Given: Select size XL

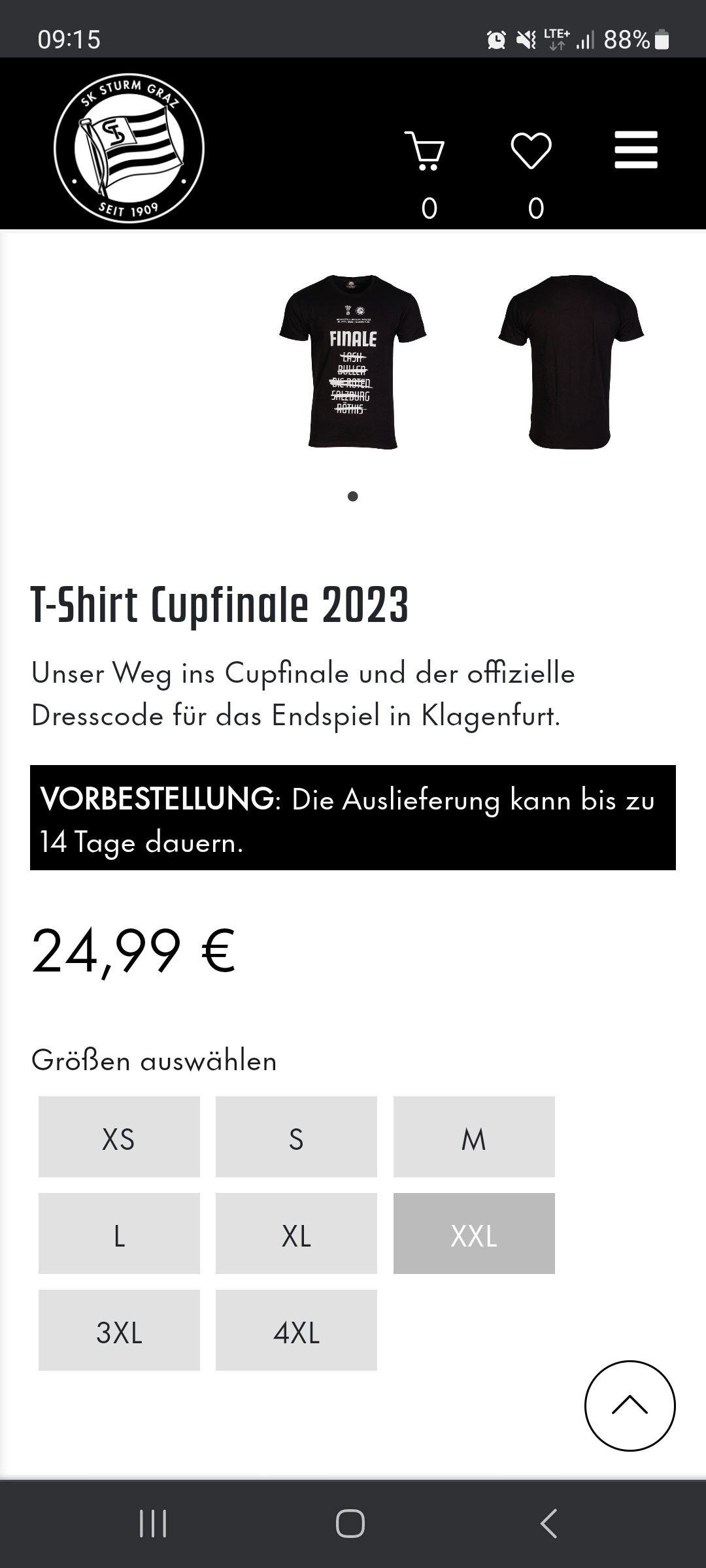Looking at the screenshot, I should (x=296, y=1233).
